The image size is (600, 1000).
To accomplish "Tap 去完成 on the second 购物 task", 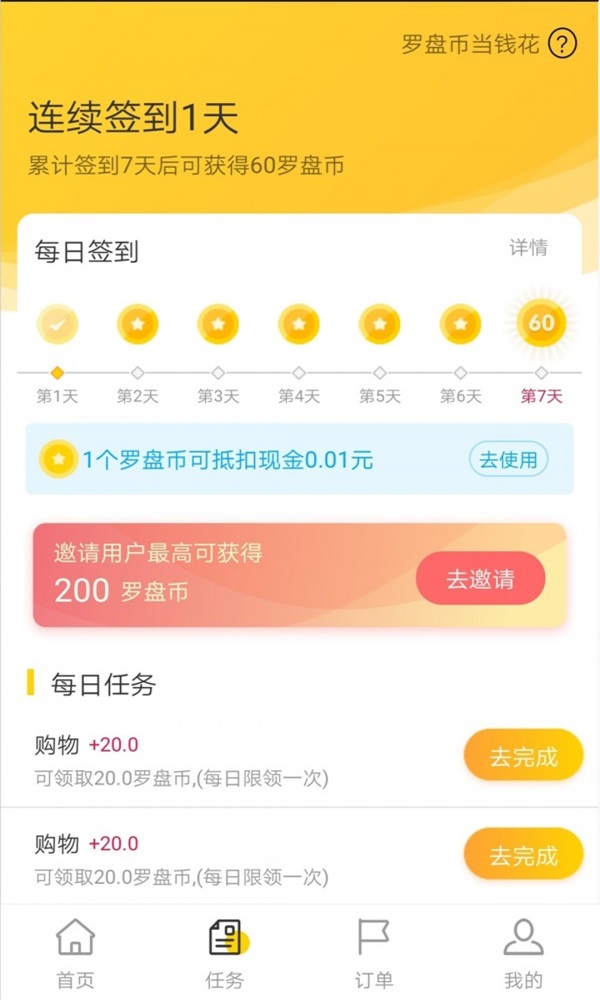I will pos(523,855).
